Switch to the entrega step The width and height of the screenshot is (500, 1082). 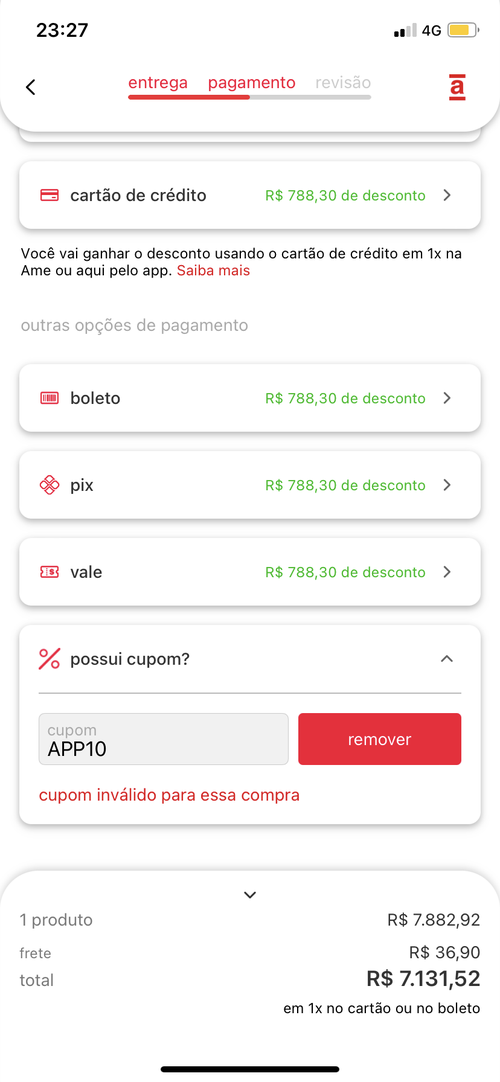point(158,83)
